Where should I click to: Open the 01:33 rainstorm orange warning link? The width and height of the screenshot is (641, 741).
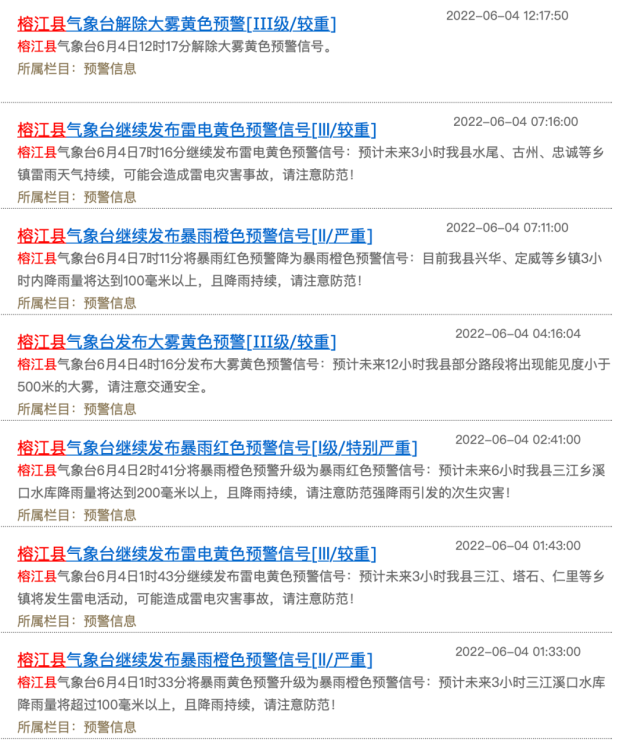(195, 660)
